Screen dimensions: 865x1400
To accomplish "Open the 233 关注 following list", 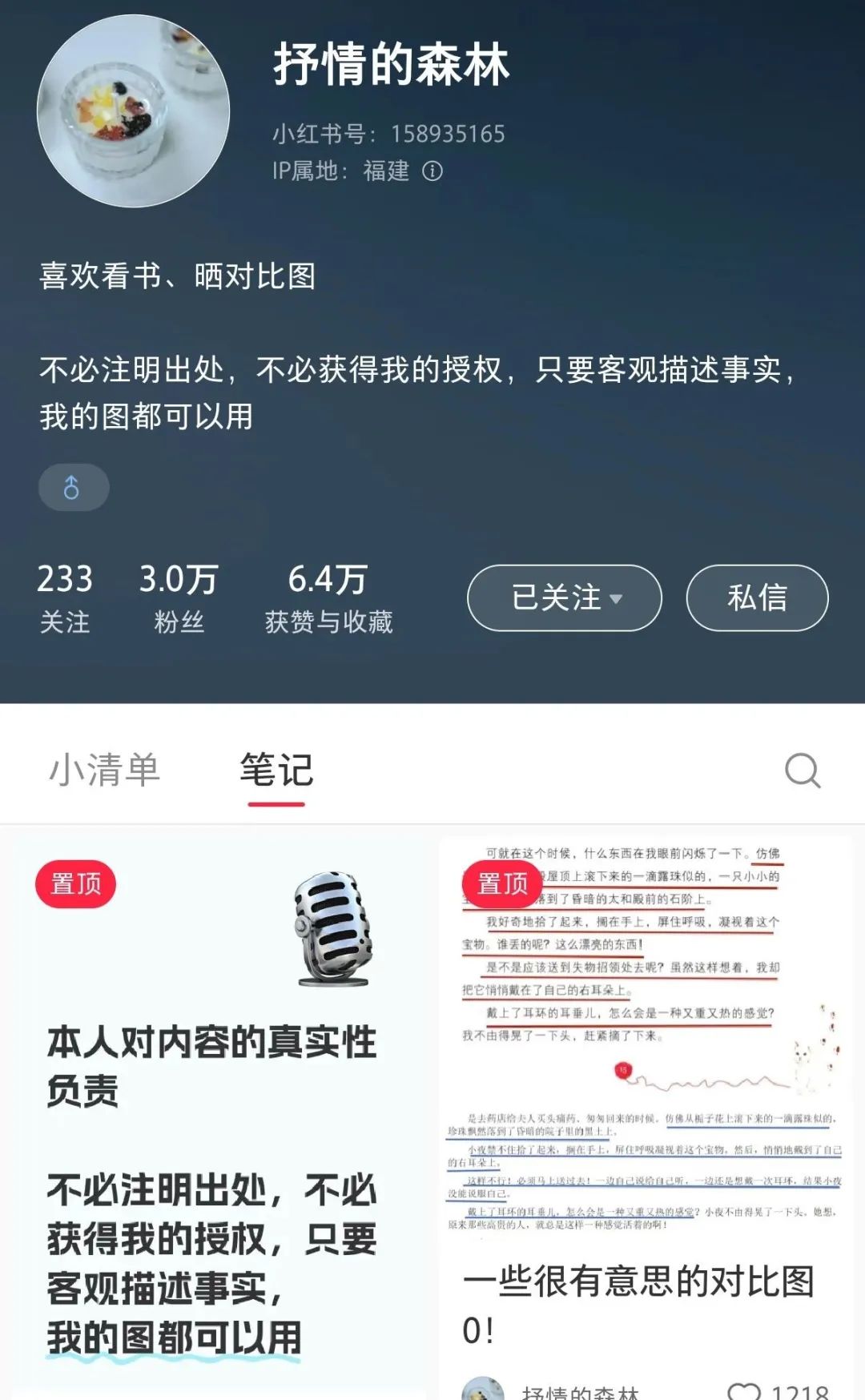I will point(65,597).
